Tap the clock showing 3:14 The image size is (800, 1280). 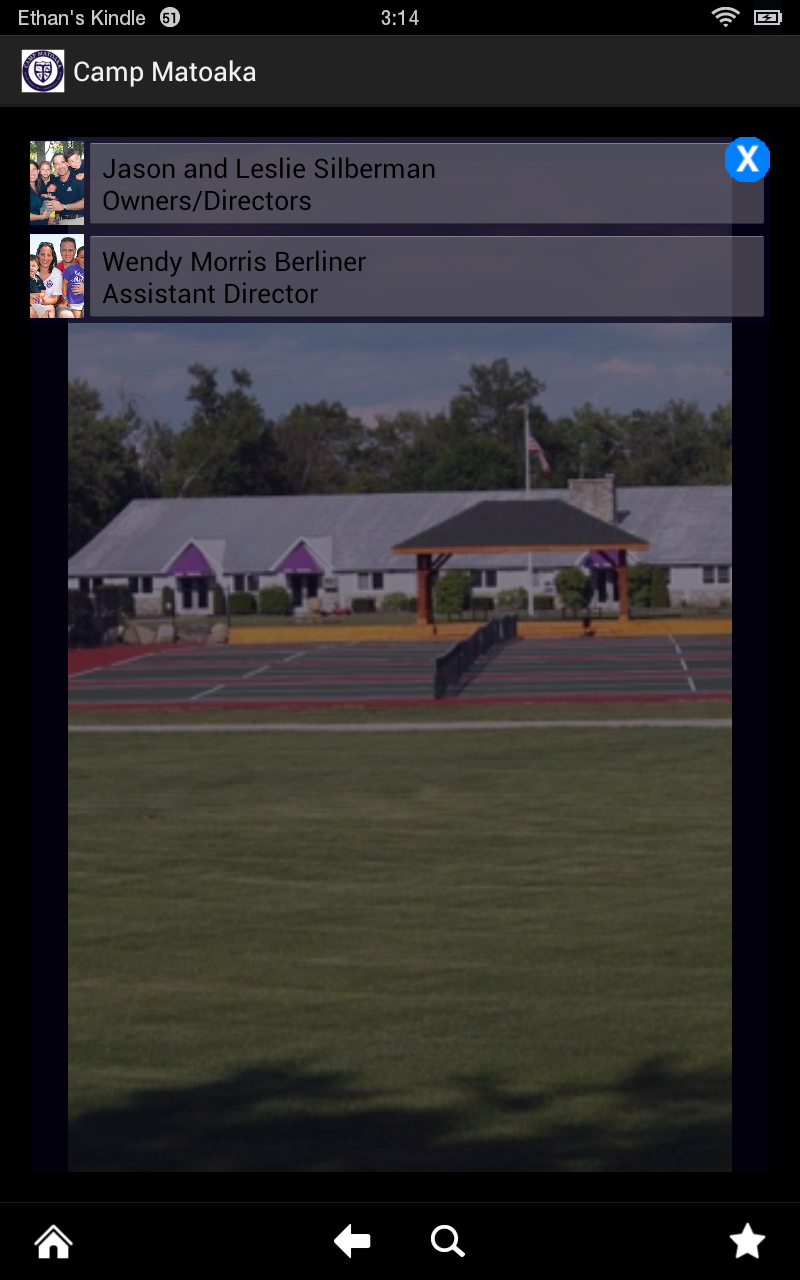(x=399, y=16)
